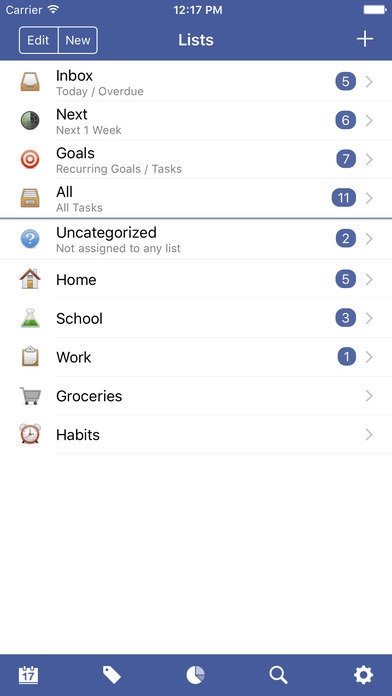Open the Inbox list
The width and height of the screenshot is (392, 696).
point(196,82)
